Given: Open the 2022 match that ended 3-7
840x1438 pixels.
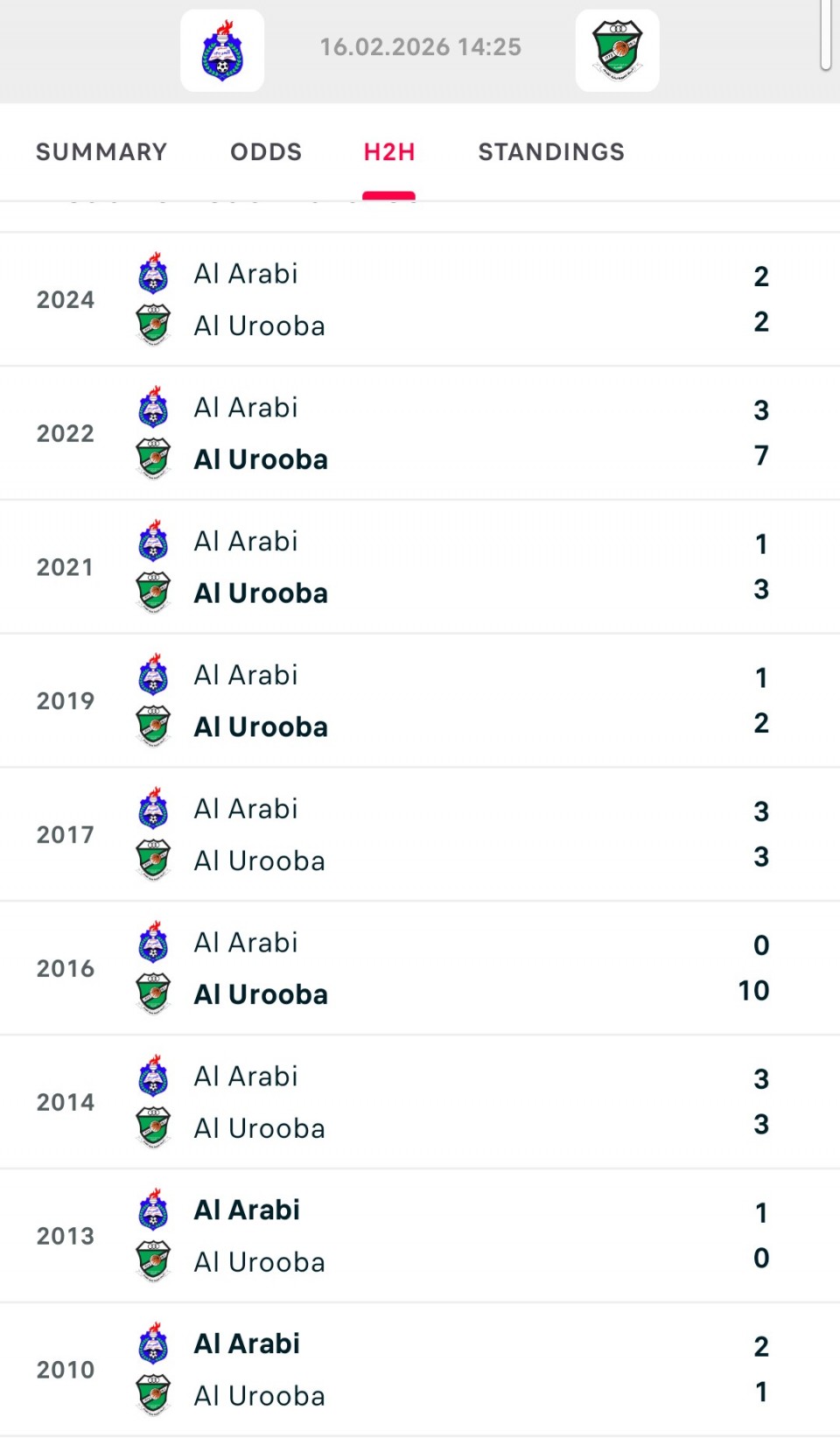Looking at the screenshot, I should point(420,433).
